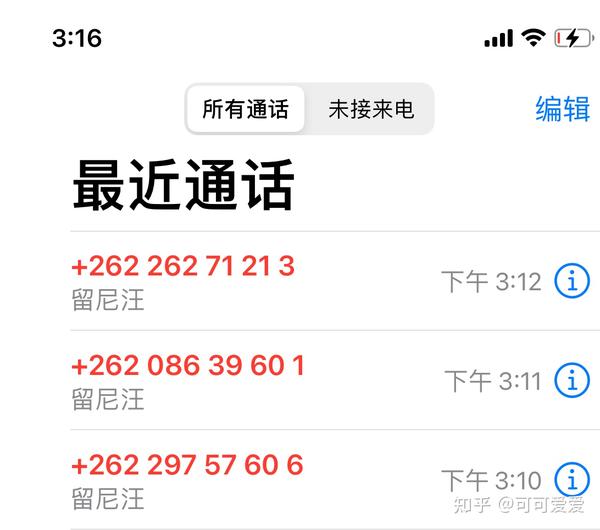
Task: Tap 编辑 to edit recent calls
Action: click(562, 109)
